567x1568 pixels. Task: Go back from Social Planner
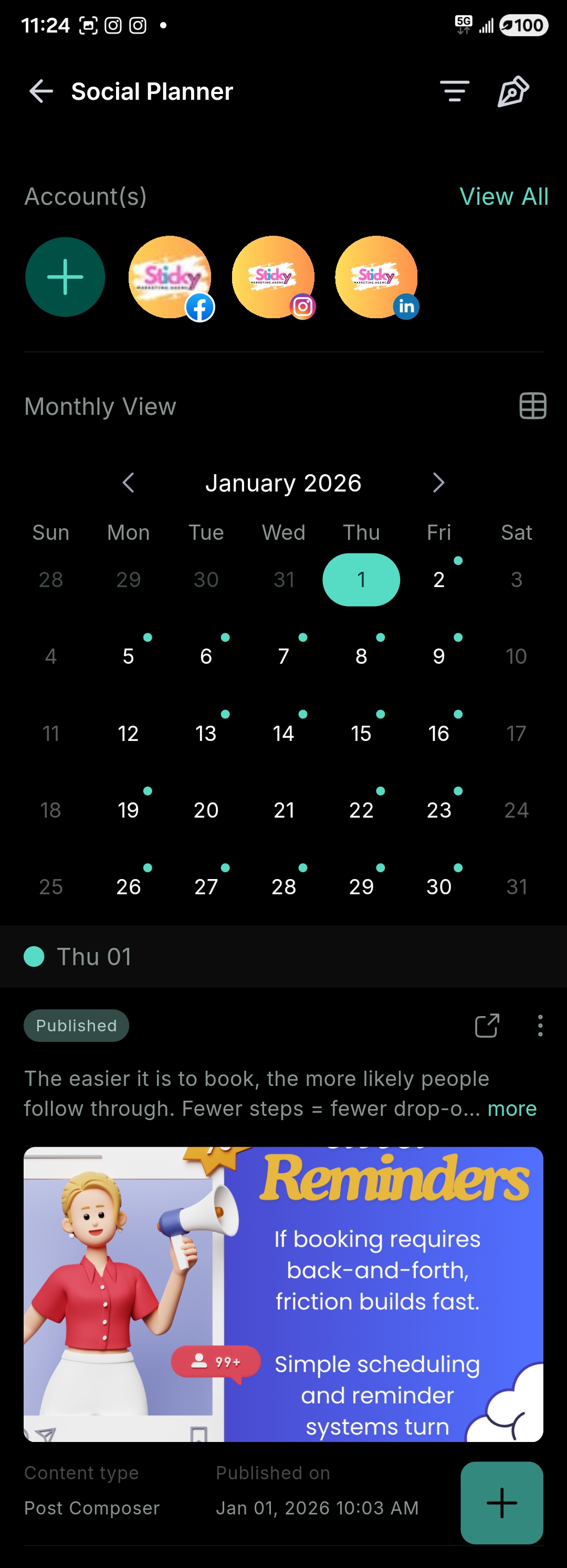tap(41, 91)
